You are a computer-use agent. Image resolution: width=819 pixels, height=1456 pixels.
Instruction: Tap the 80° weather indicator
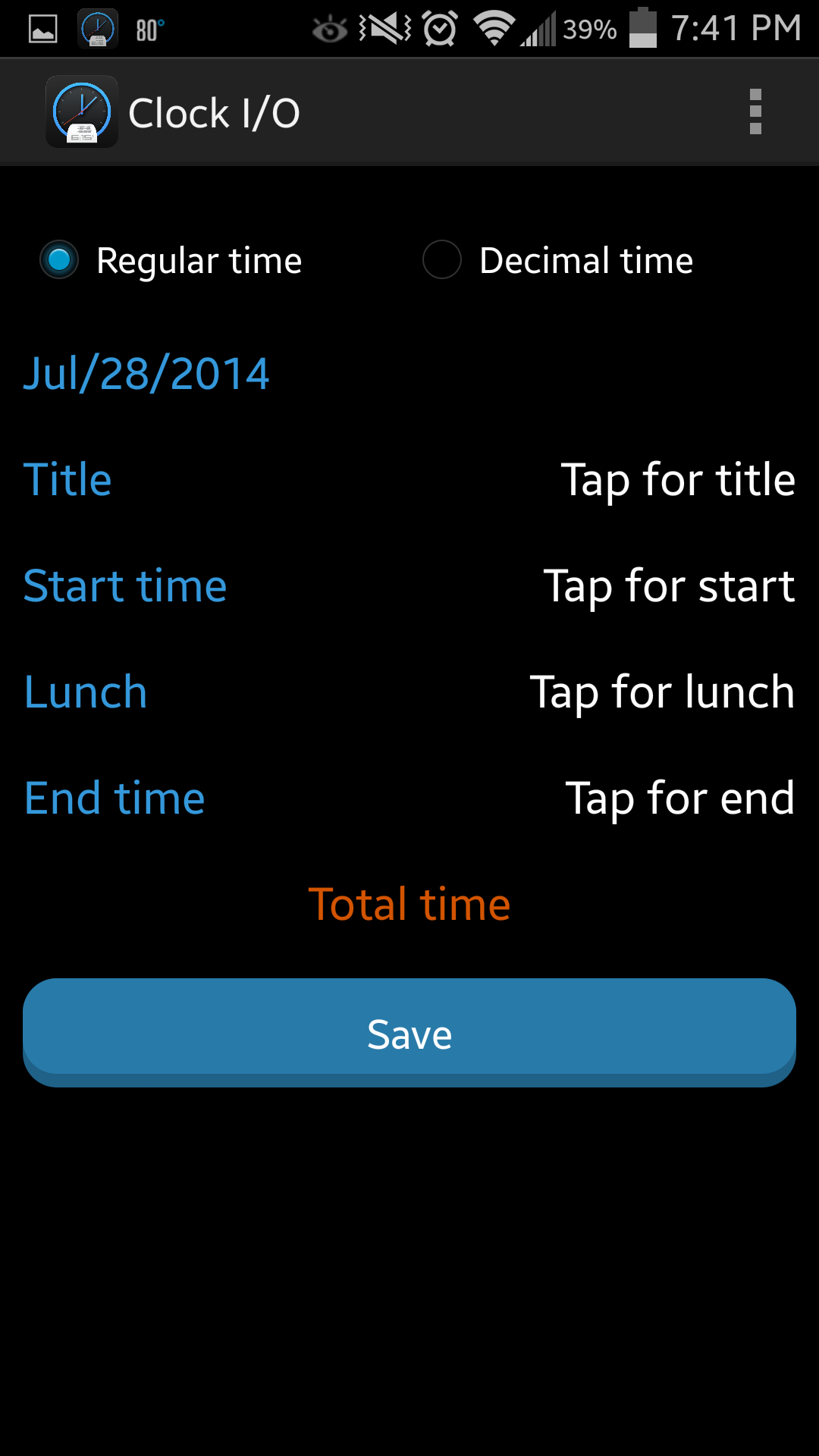pyautogui.click(x=149, y=28)
